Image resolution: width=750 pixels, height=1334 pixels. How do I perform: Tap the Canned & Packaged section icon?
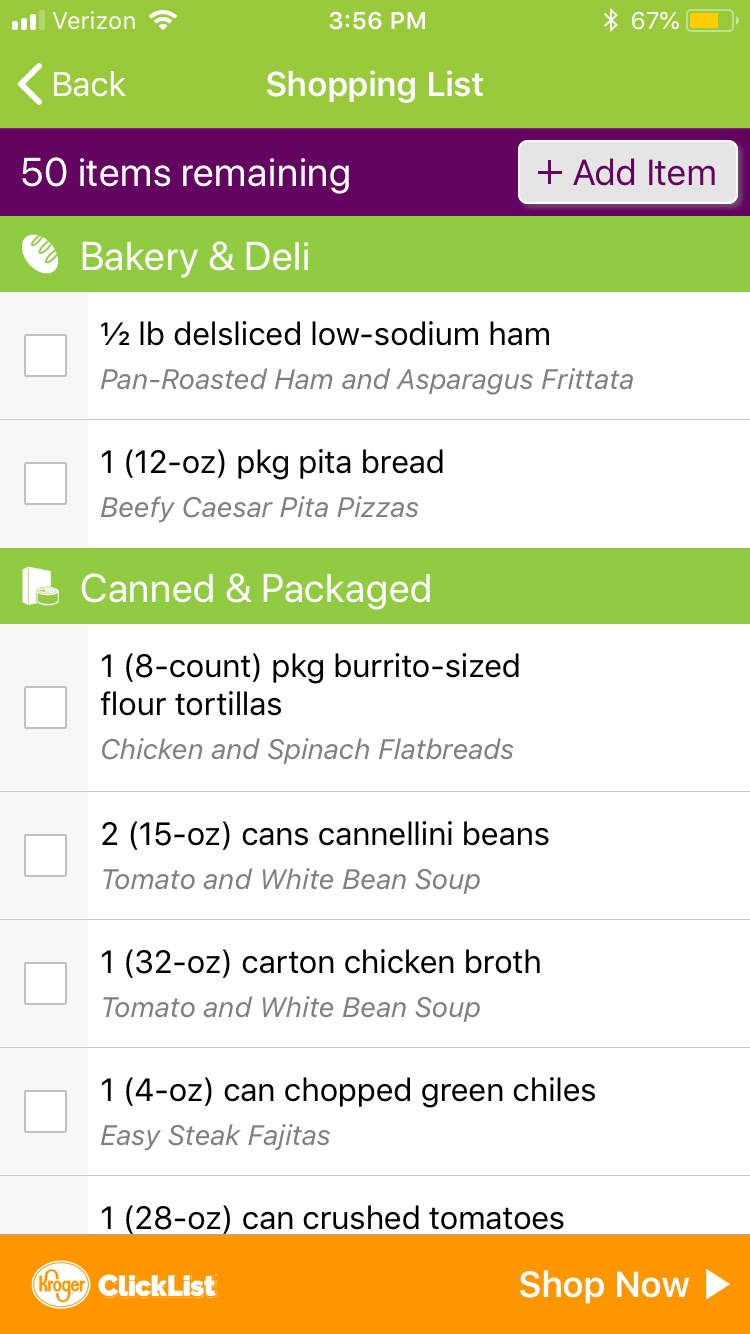(40, 587)
